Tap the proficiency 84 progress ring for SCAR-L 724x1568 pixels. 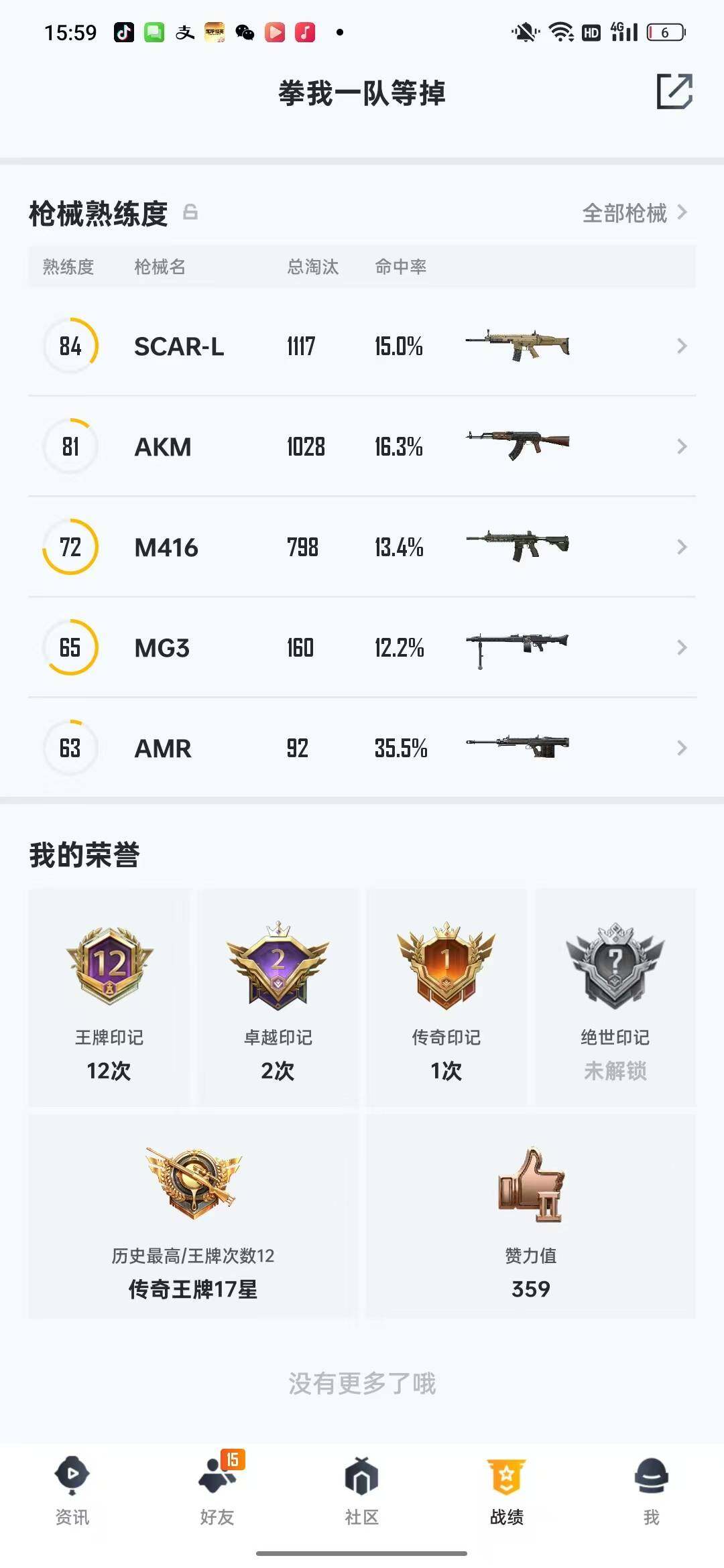pyautogui.click(x=70, y=346)
